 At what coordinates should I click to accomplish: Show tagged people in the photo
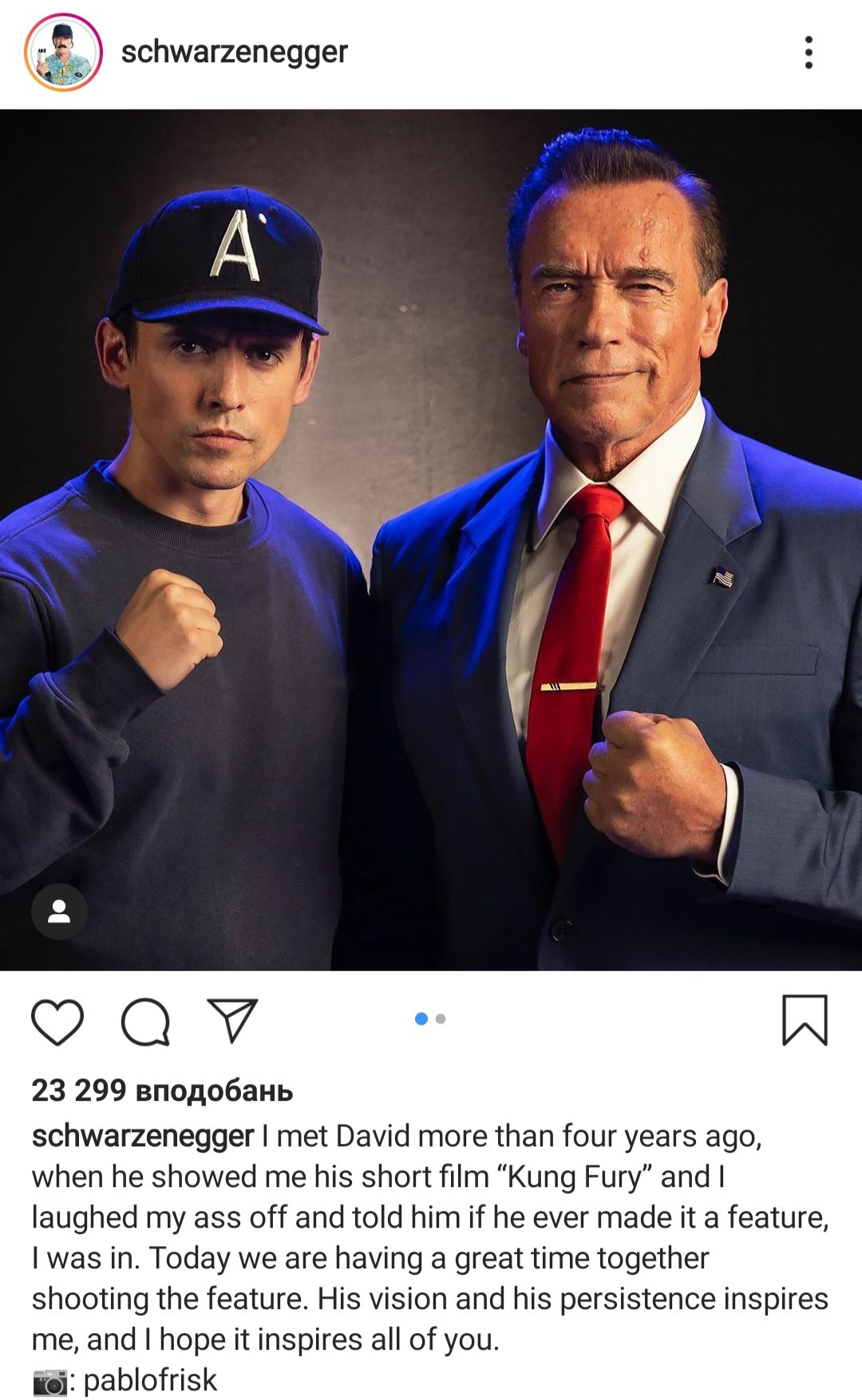59,911
